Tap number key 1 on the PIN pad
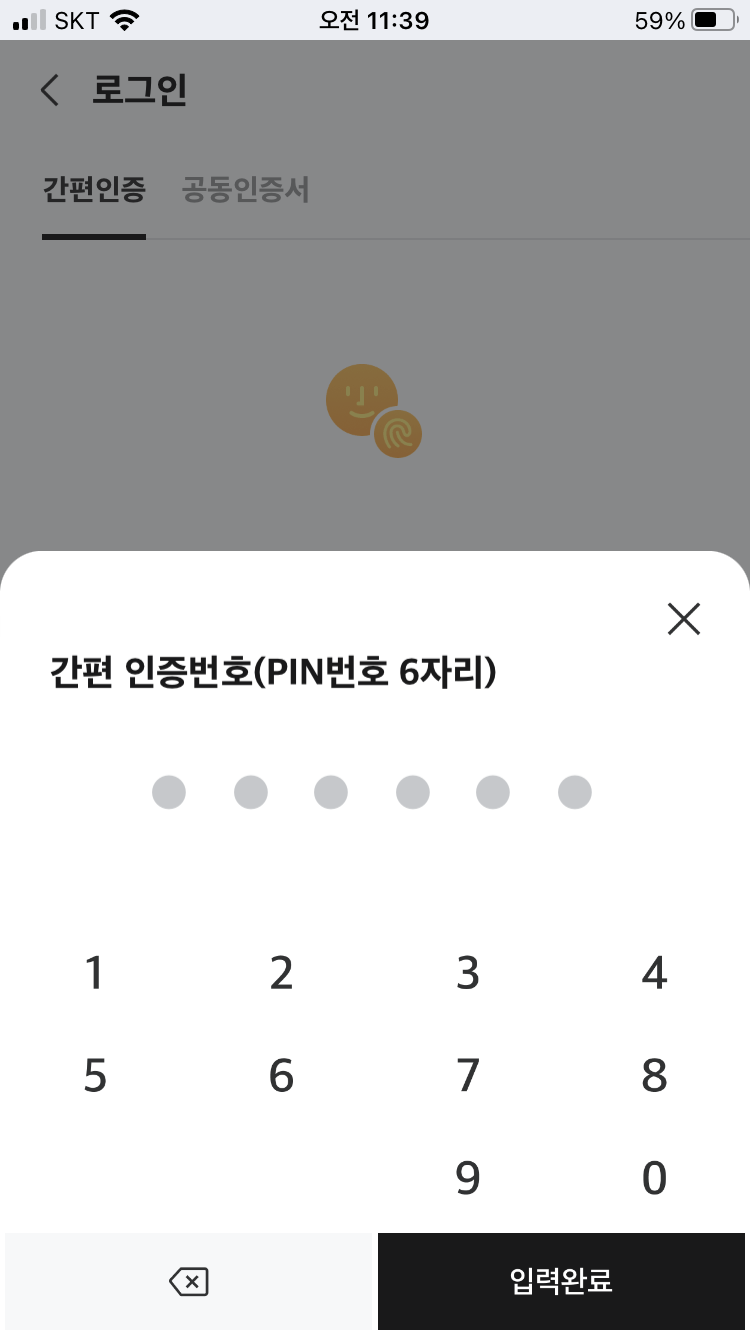The image size is (750, 1334). click(x=93, y=972)
